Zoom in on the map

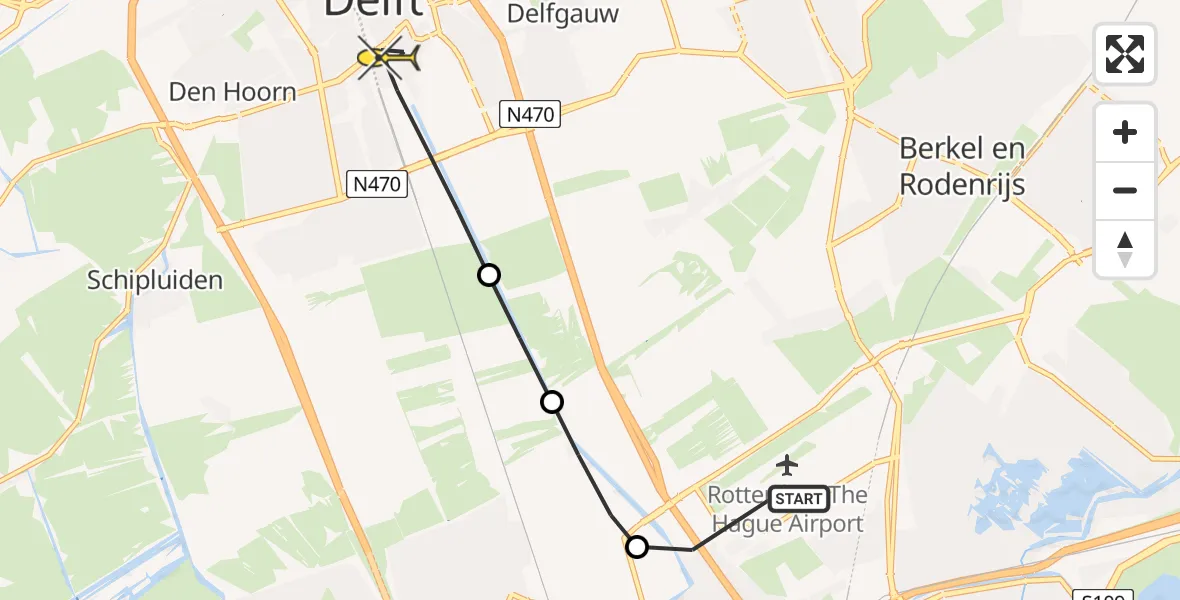(1125, 132)
